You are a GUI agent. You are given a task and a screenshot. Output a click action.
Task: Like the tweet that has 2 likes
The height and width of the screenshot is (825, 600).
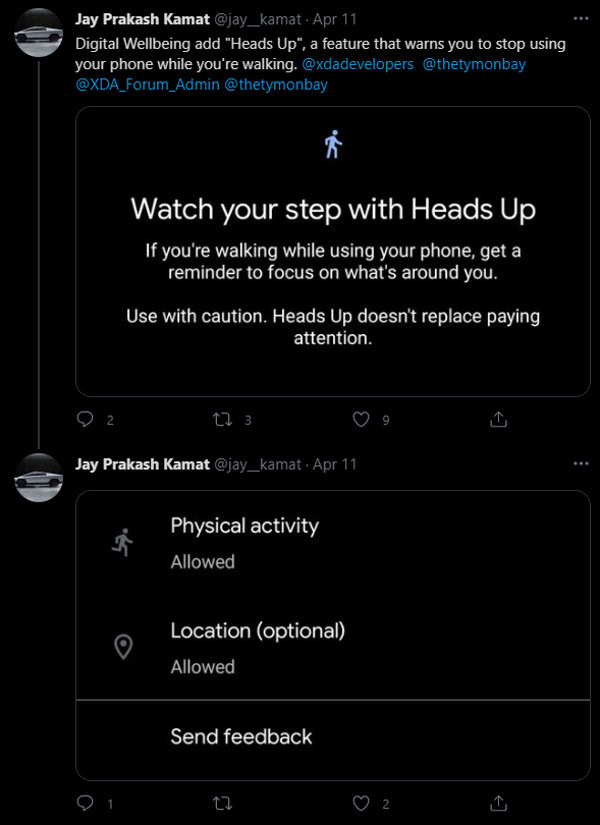click(x=361, y=803)
